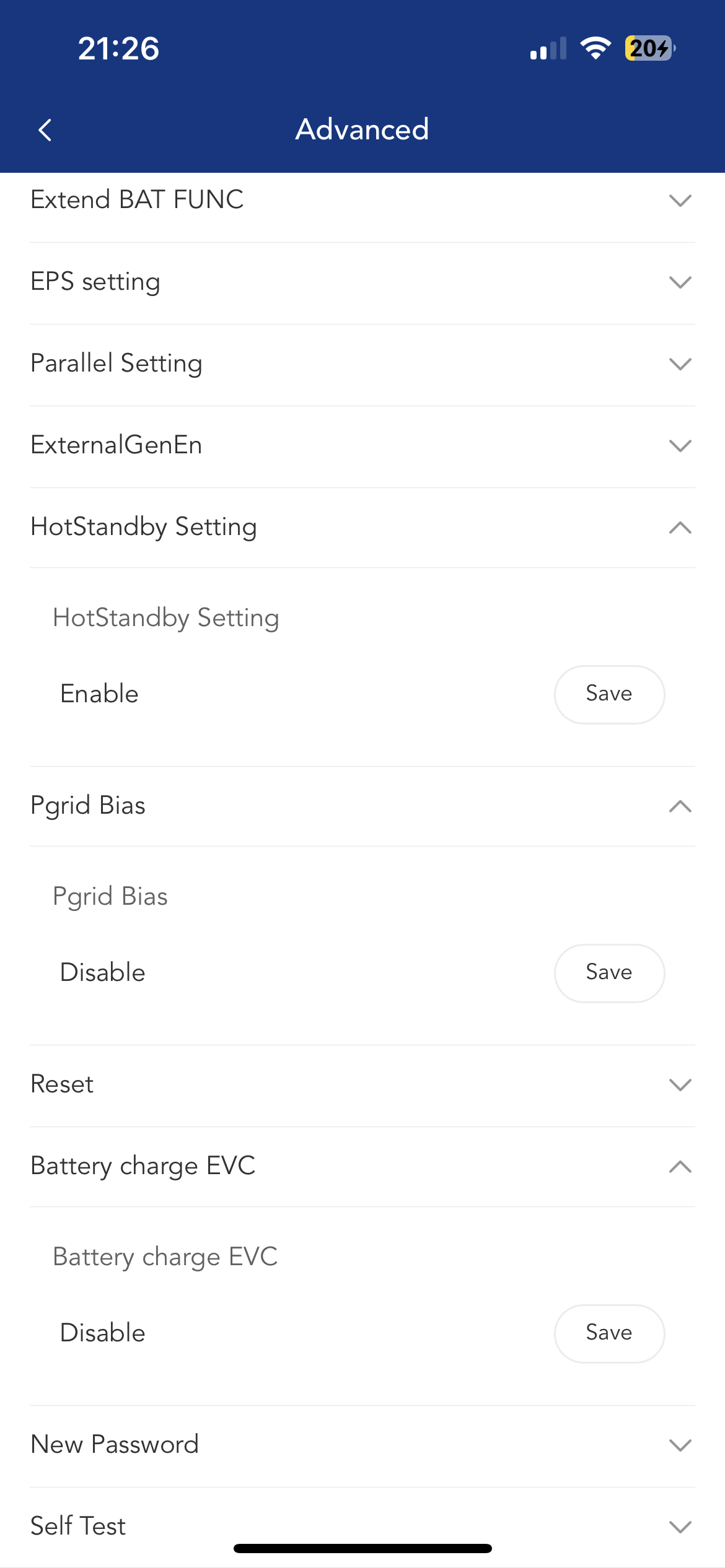Save the HotStandby Setting value
The image size is (725, 1568).
coord(609,694)
